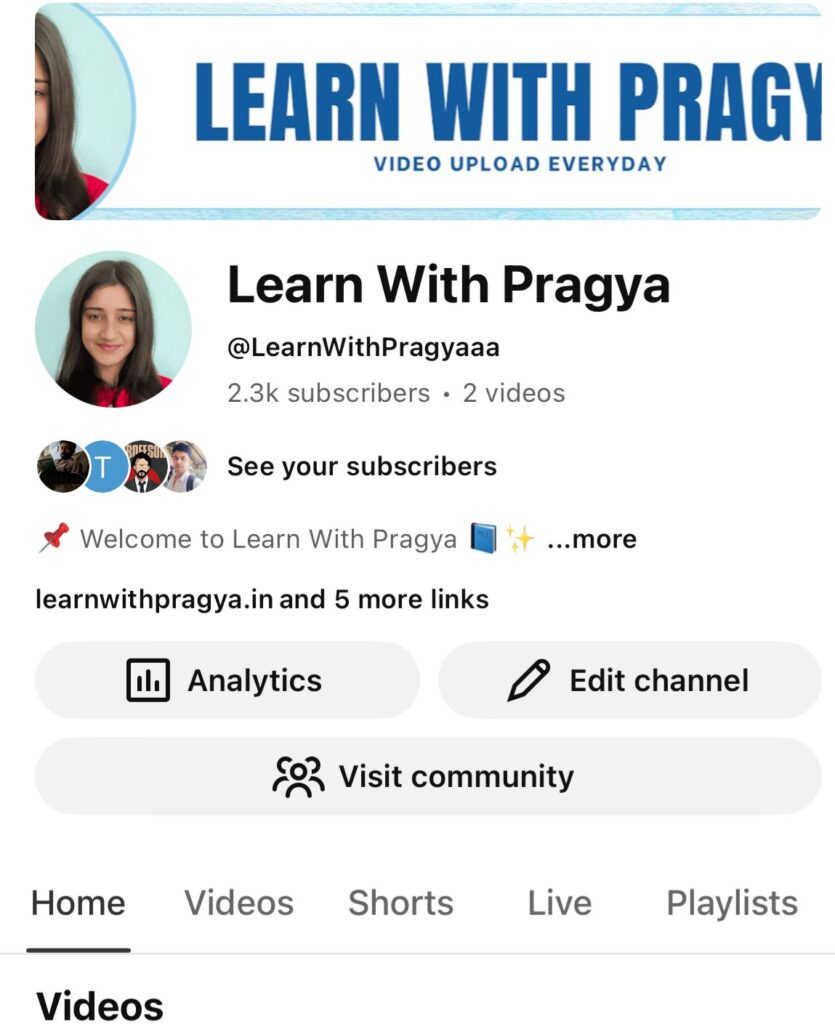
Task: Switch to the Playlists tab
Action: [731, 903]
